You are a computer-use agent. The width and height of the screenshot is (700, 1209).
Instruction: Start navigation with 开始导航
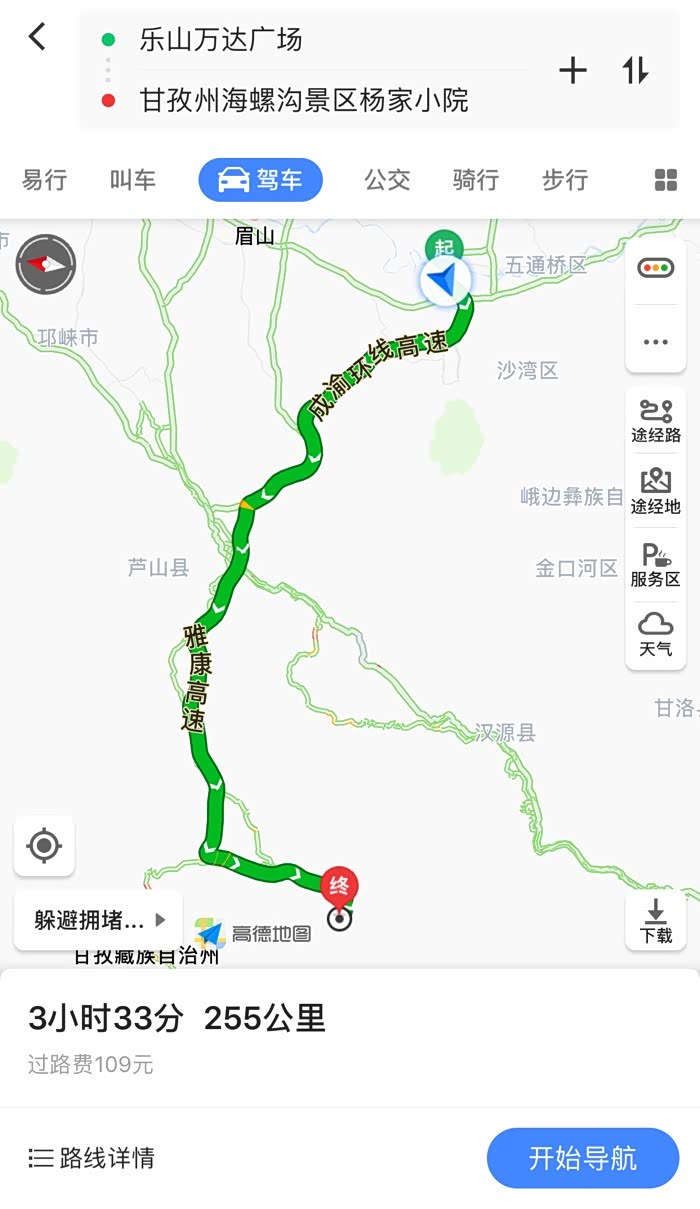pyautogui.click(x=583, y=1158)
